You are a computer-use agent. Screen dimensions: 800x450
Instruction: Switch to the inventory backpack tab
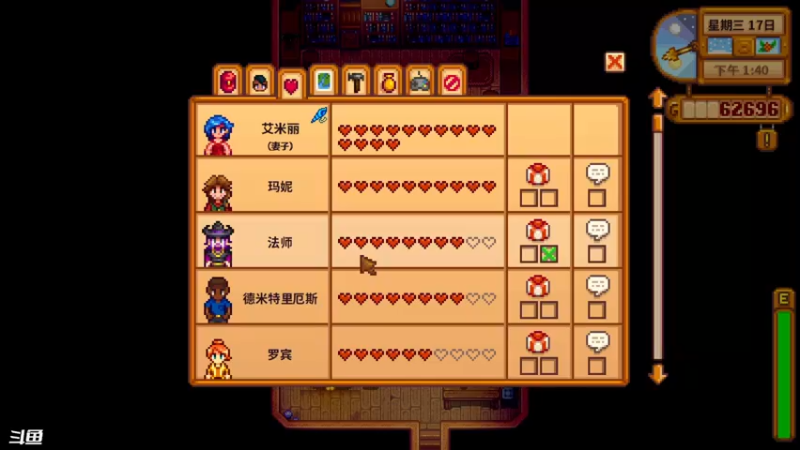pos(228,82)
